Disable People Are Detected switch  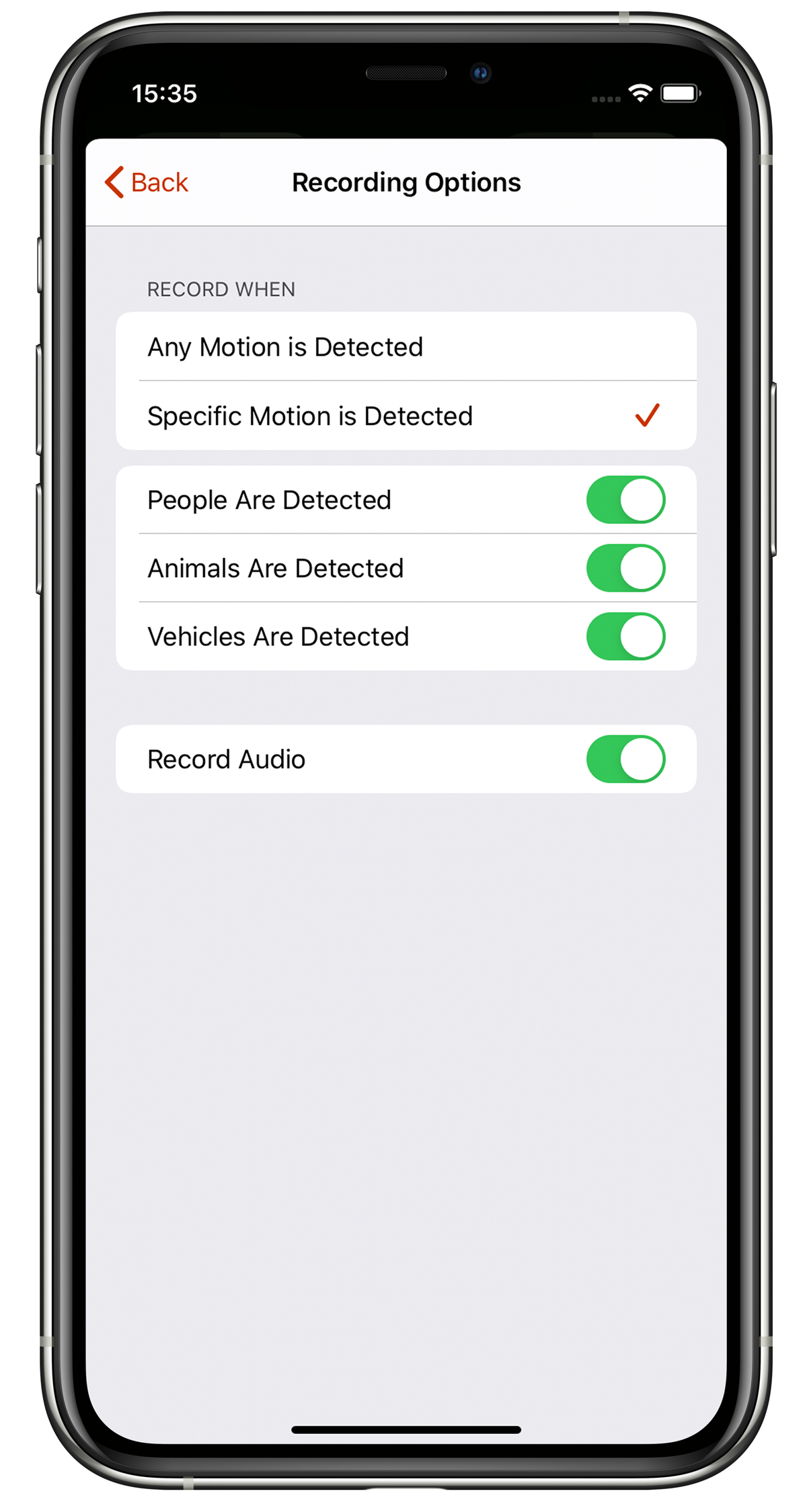coord(625,500)
